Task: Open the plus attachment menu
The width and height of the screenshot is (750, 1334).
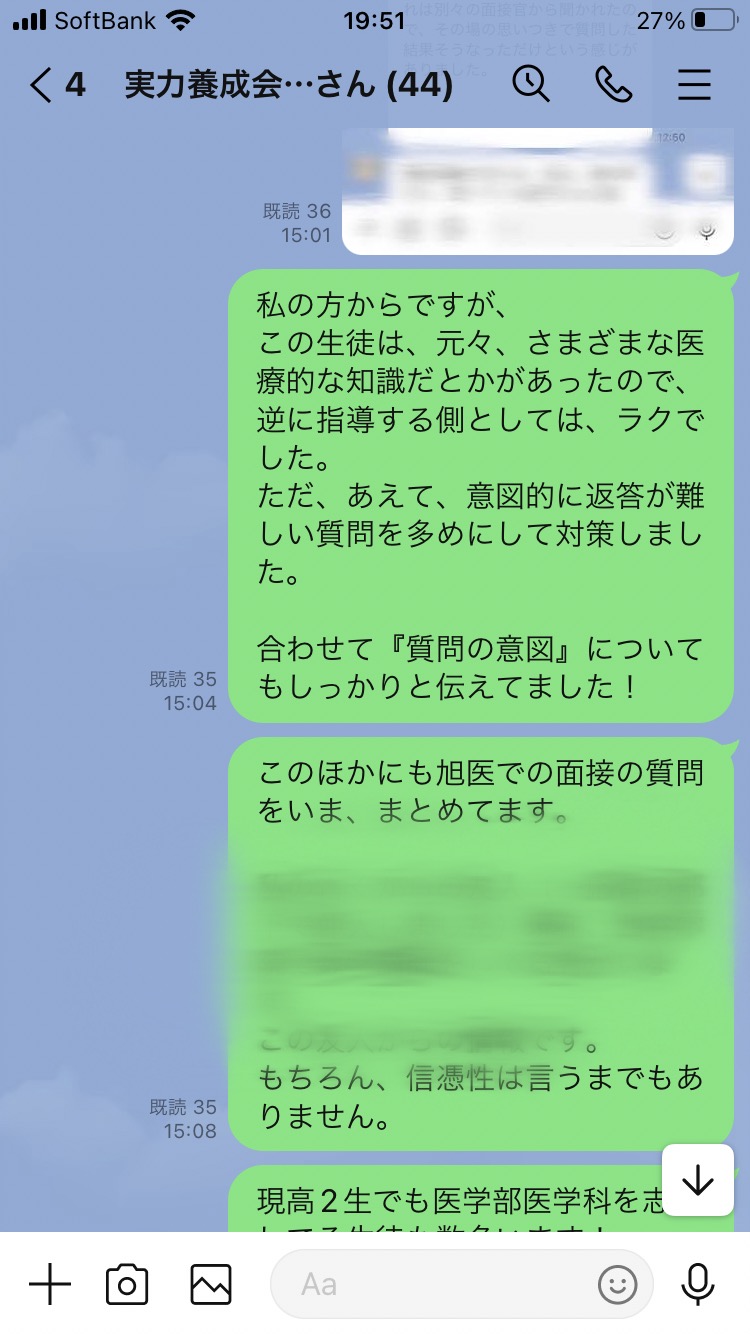Action: [49, 1283]
